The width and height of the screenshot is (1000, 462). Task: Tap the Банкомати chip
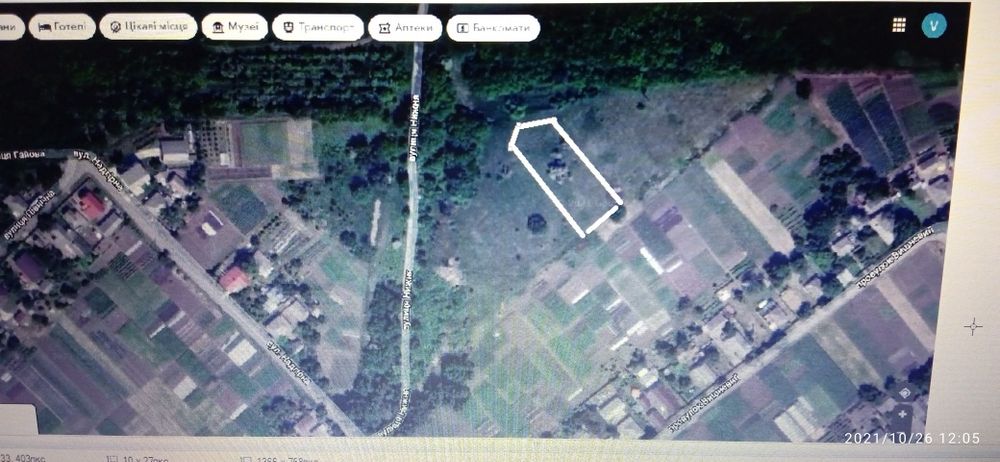pos(493,28)
